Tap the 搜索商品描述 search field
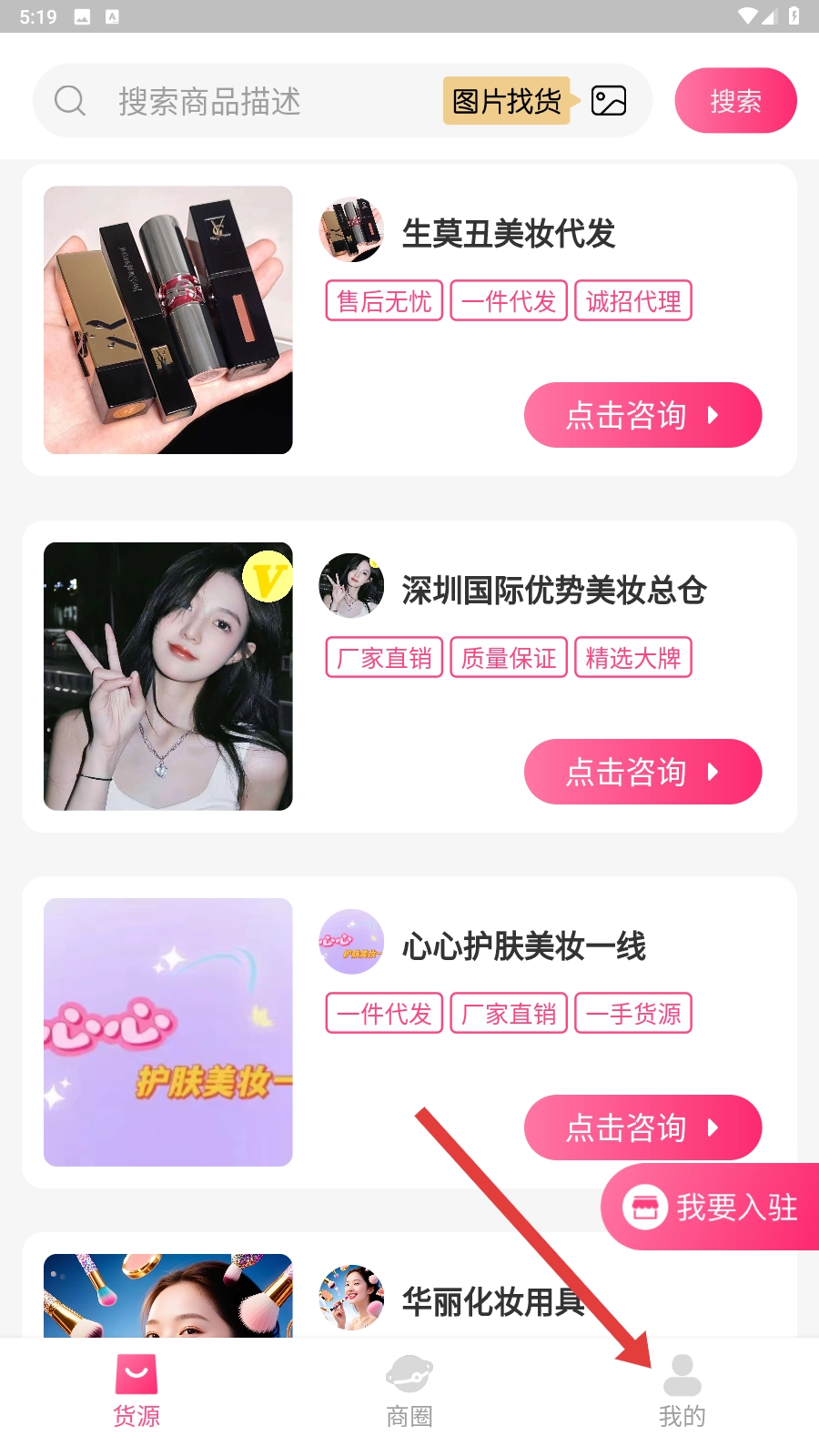Image resolution: width=819 pixels, height=1456 pixels. [264, 101]
